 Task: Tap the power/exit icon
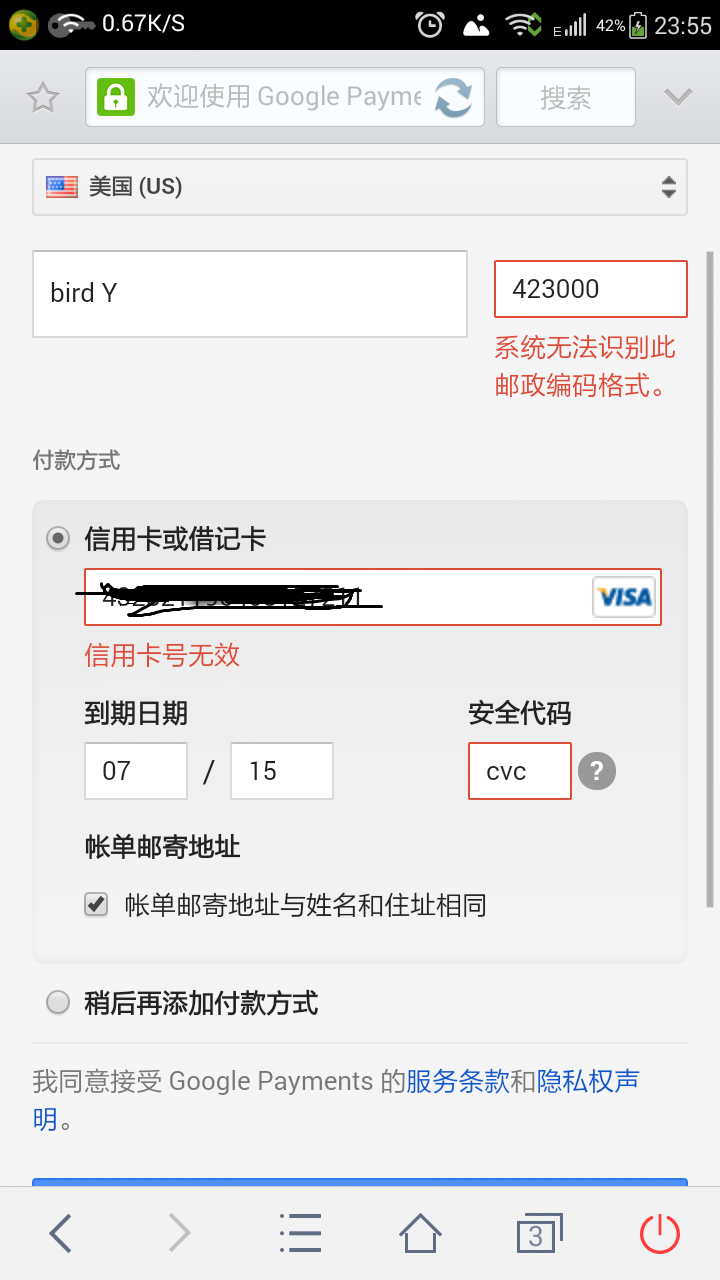659,1232
